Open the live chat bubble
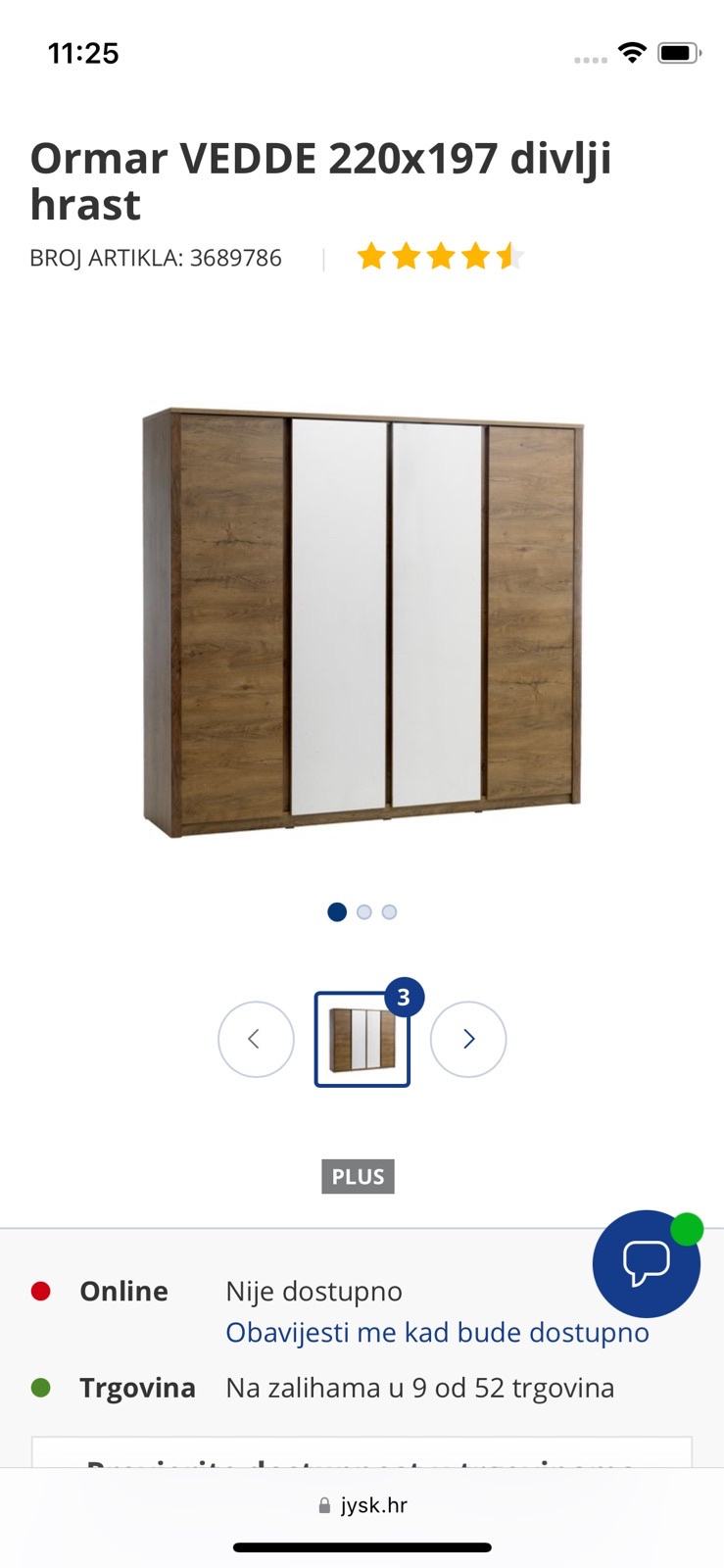The width and height of the screenshot is (724, 1568). 646,1263
